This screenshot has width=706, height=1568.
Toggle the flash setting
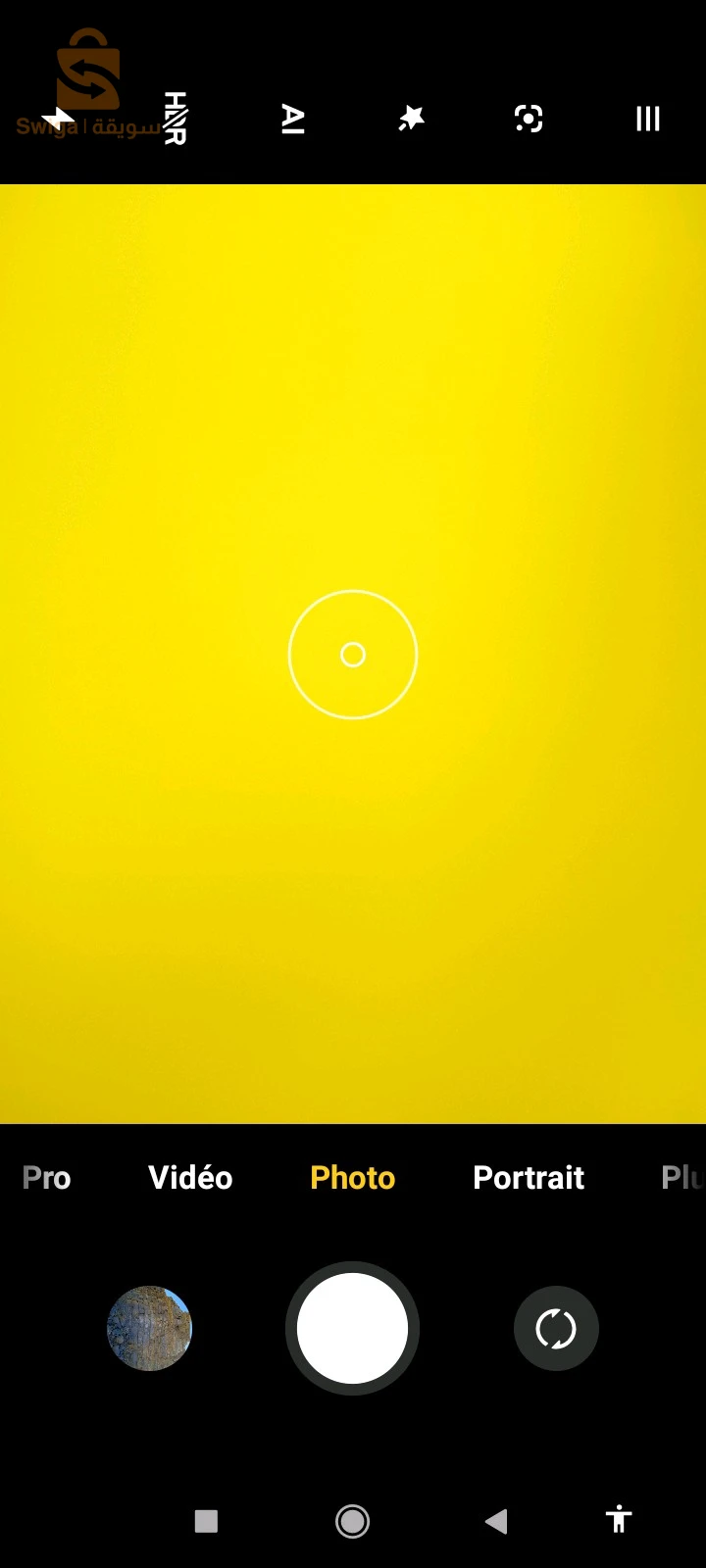59,120
